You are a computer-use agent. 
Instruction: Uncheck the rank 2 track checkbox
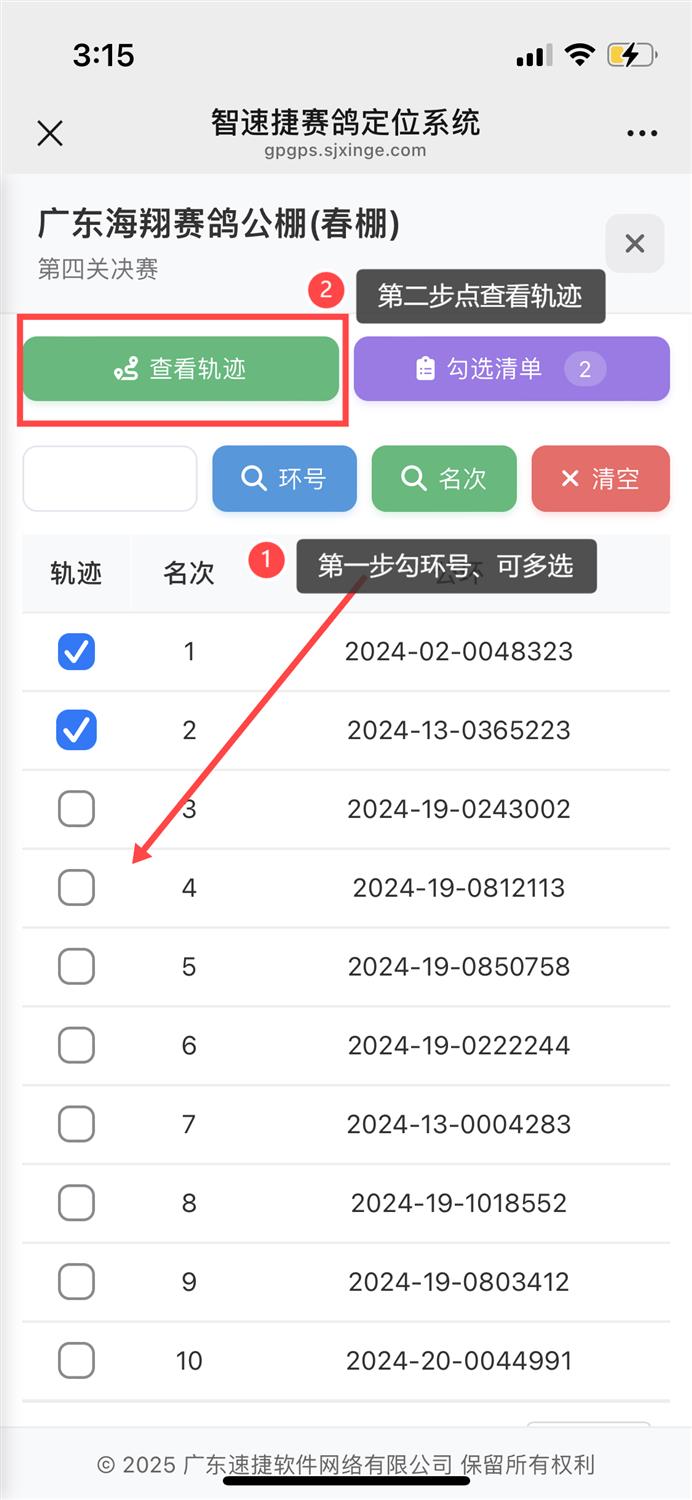(x=76, y=730)
